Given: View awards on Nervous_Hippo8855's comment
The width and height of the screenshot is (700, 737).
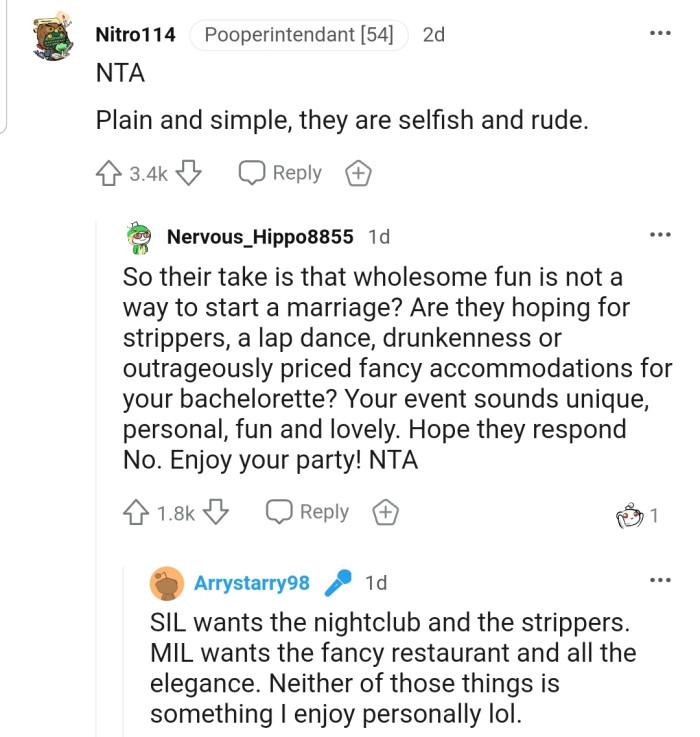Looking at the screenshot, I should [x=636, y=515].
